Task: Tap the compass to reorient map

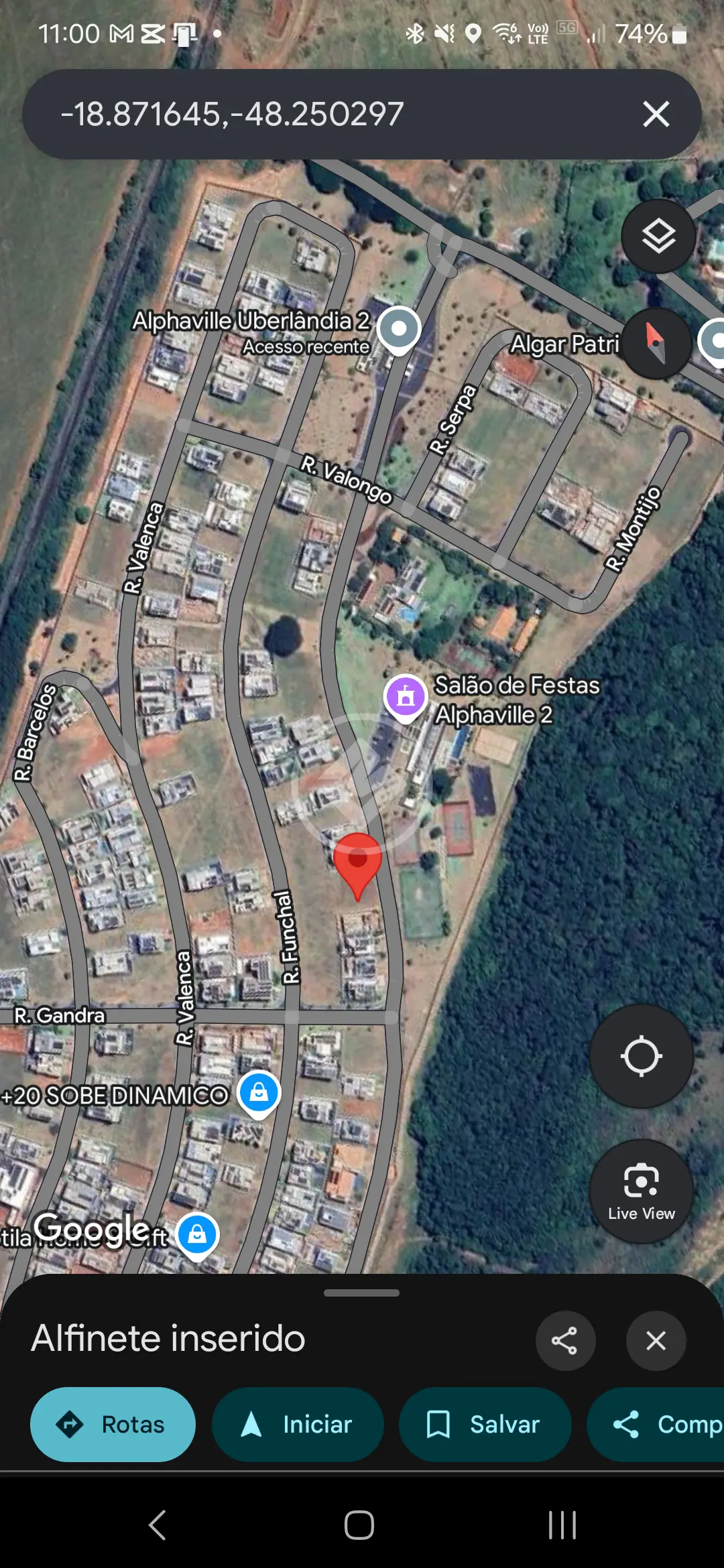Action: pyautogui.click(x=656, y=344)
